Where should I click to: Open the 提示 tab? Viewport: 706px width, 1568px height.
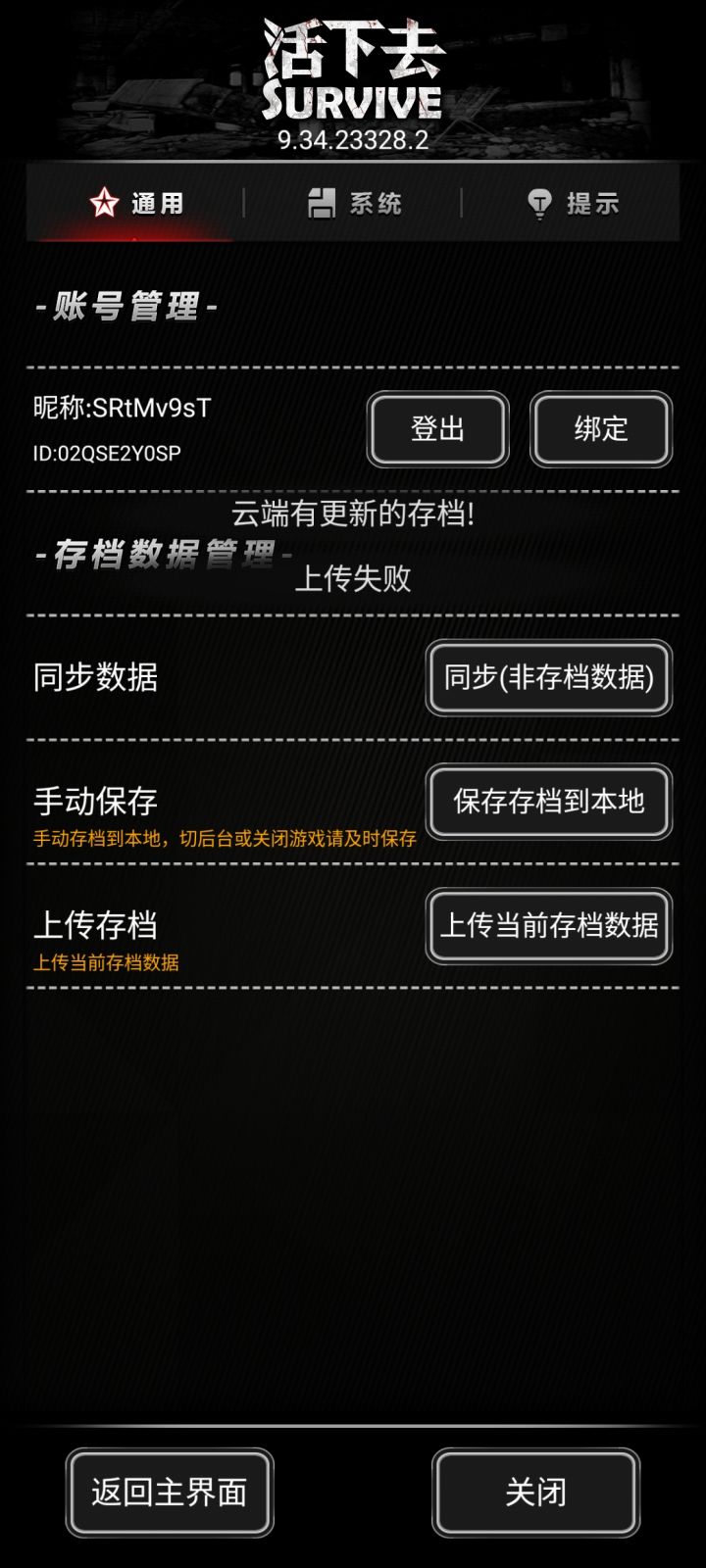coord(579,204)
